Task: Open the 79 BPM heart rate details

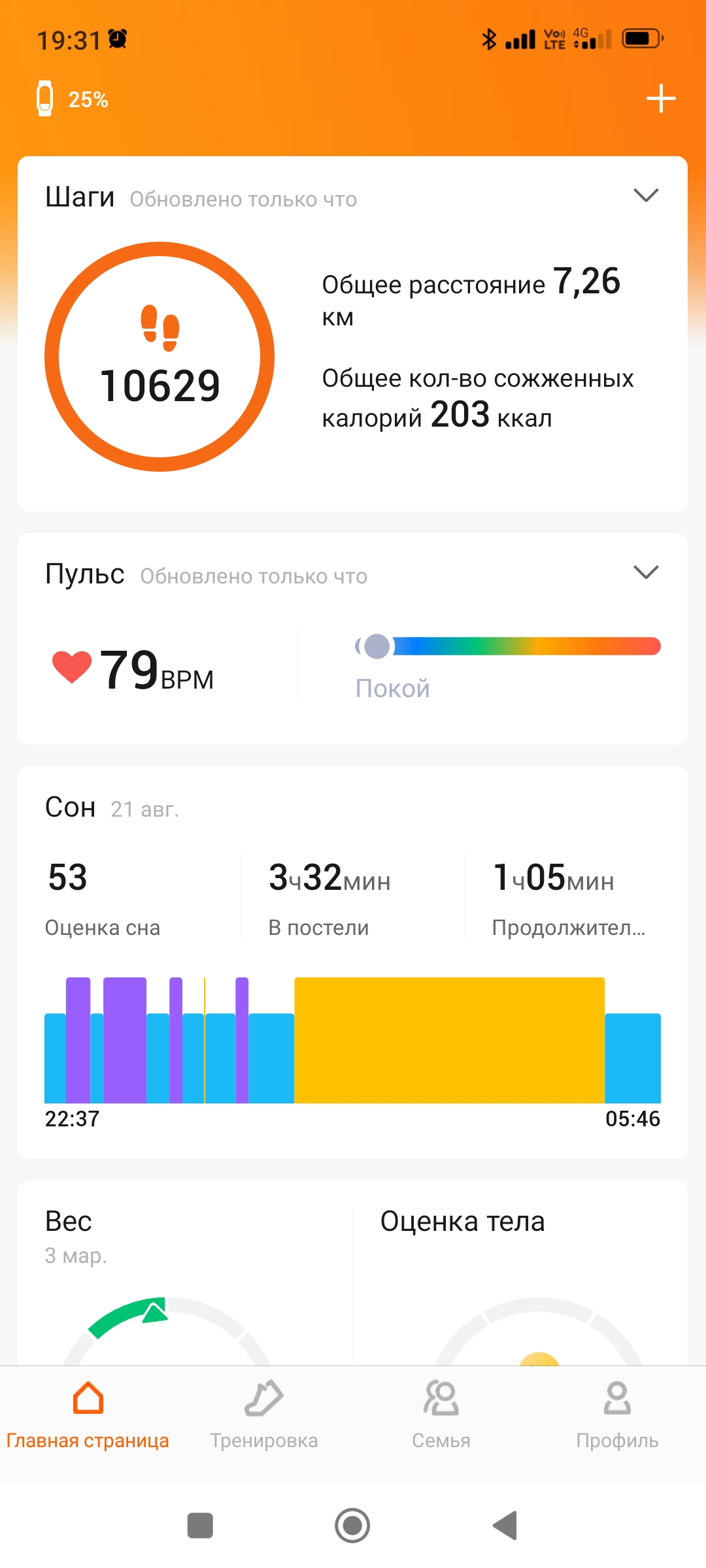Action: coord(134,670)
